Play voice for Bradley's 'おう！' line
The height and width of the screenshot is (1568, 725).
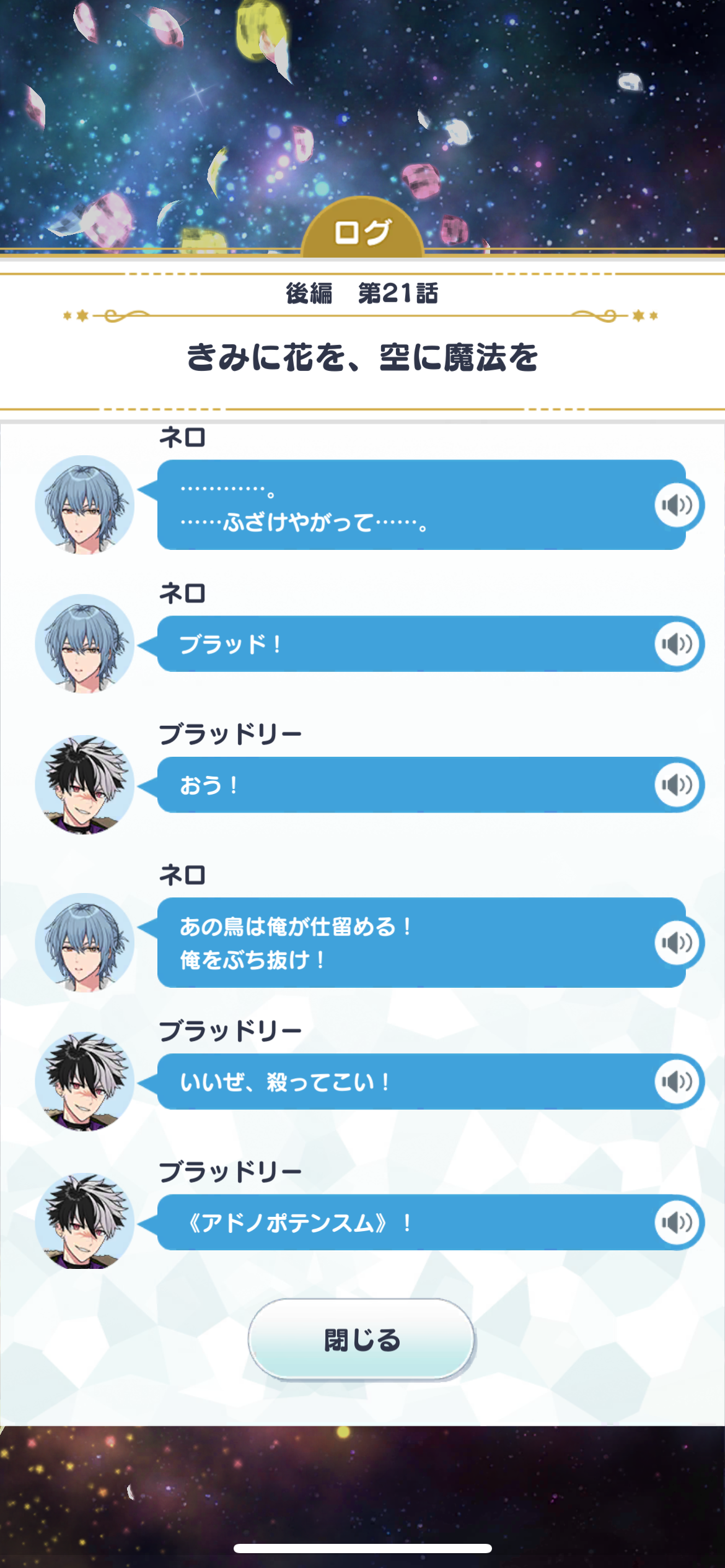pos(677,785)
